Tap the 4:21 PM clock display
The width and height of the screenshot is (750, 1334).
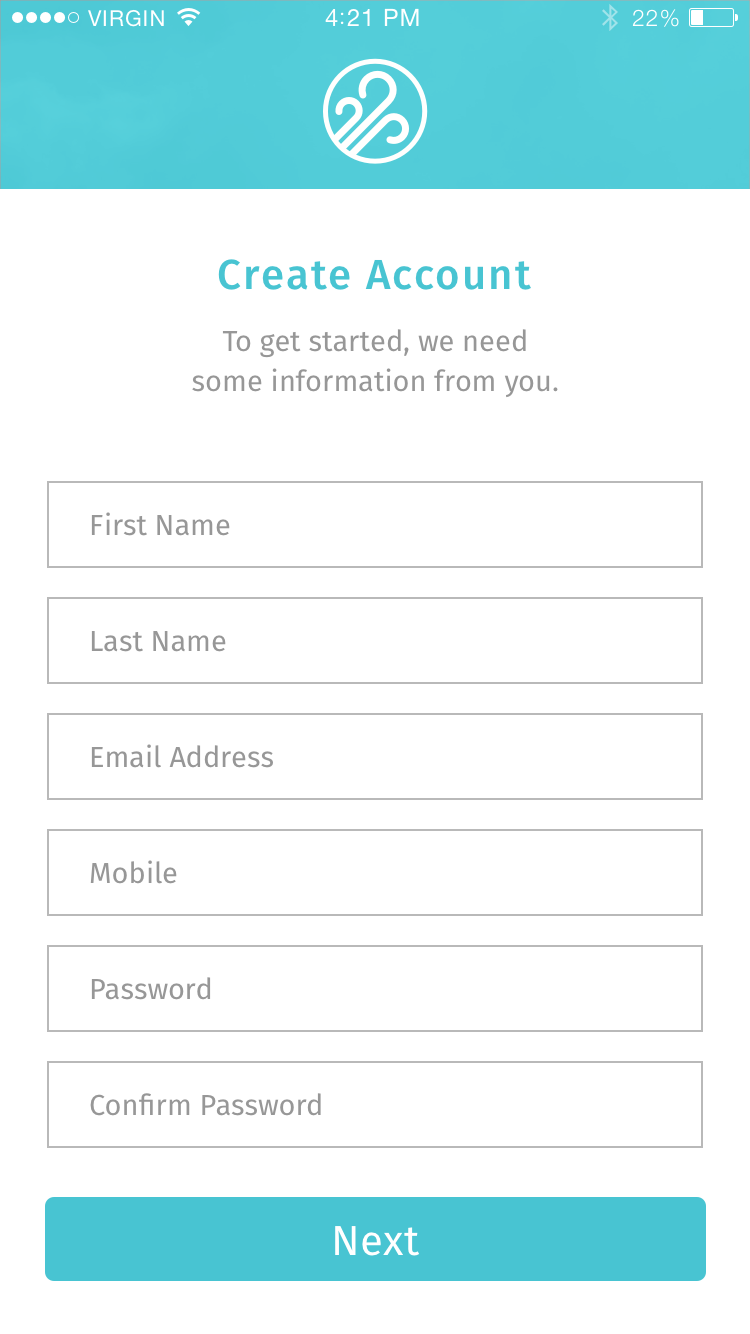(x=373, y=17)
